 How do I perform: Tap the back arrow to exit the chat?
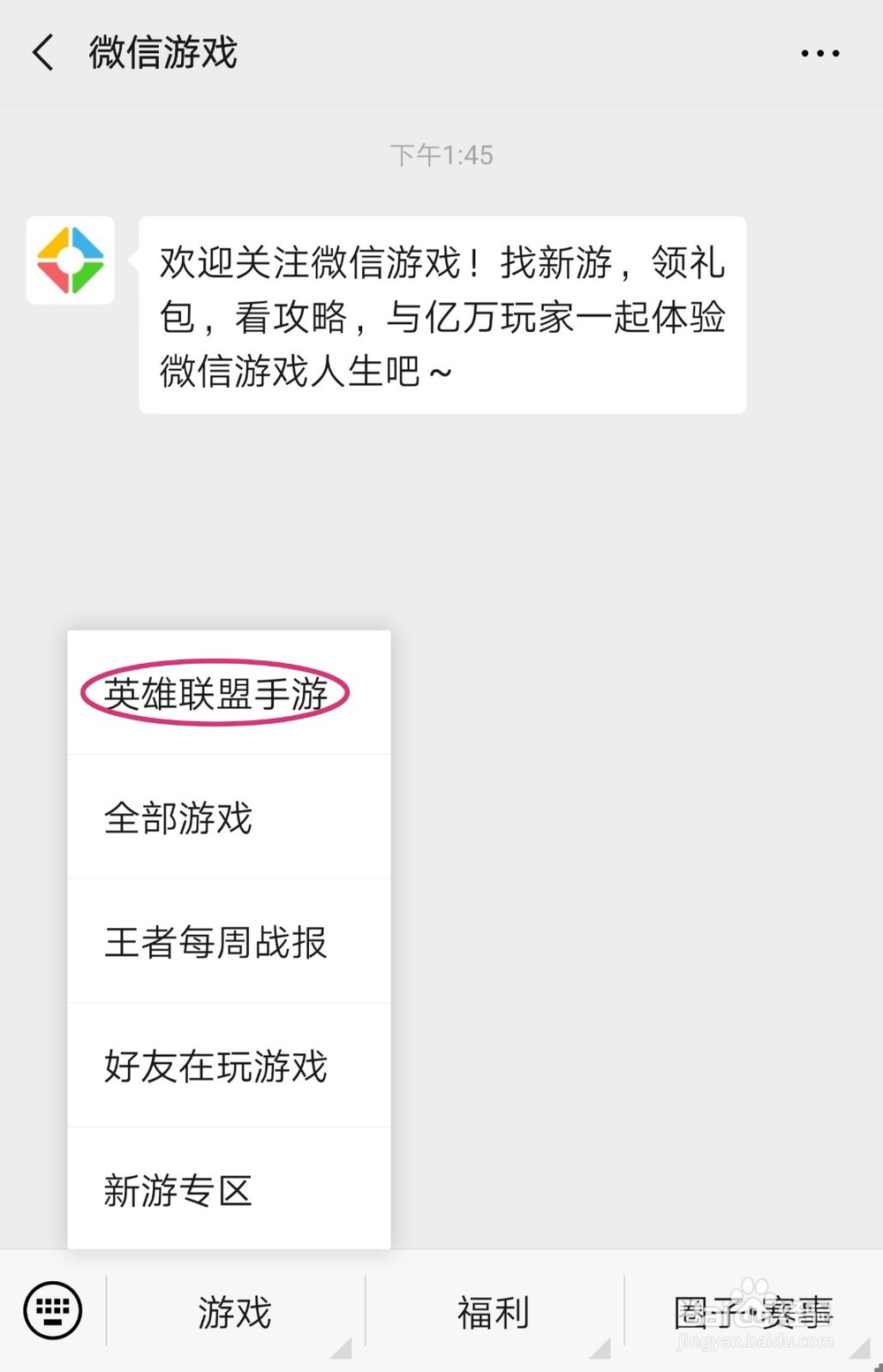42,53
